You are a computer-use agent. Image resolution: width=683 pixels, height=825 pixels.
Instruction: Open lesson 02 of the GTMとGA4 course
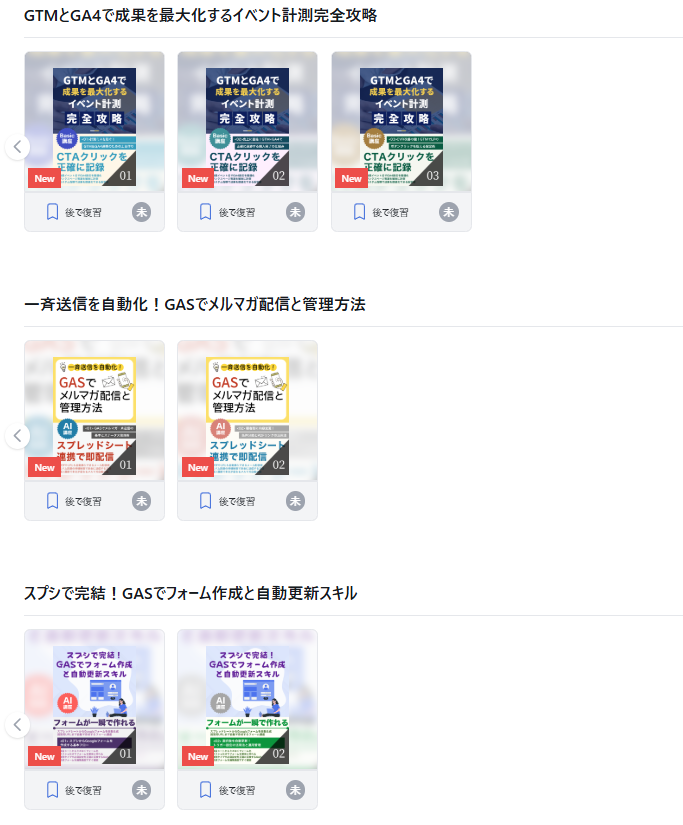click(x=247, y=122)
